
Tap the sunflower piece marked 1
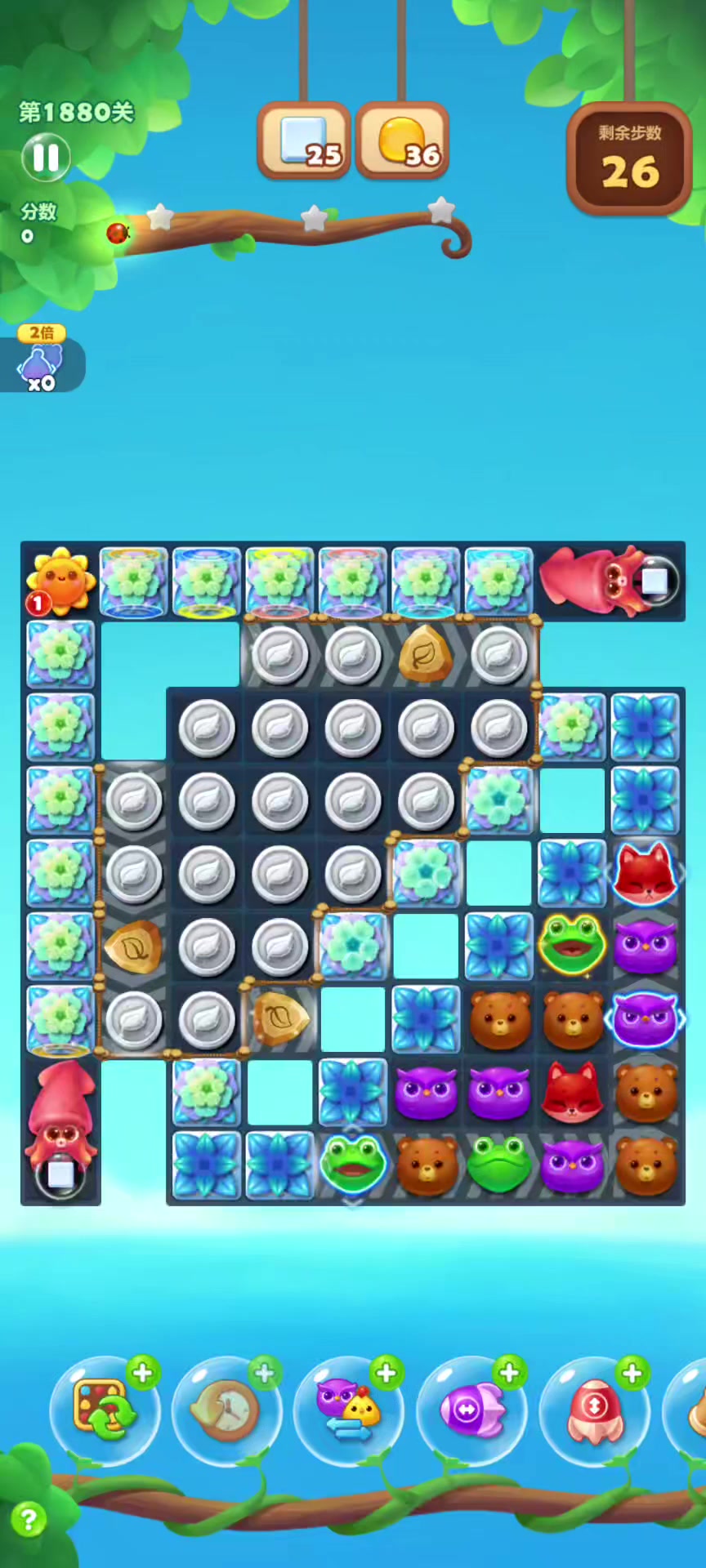click(60, 580)
